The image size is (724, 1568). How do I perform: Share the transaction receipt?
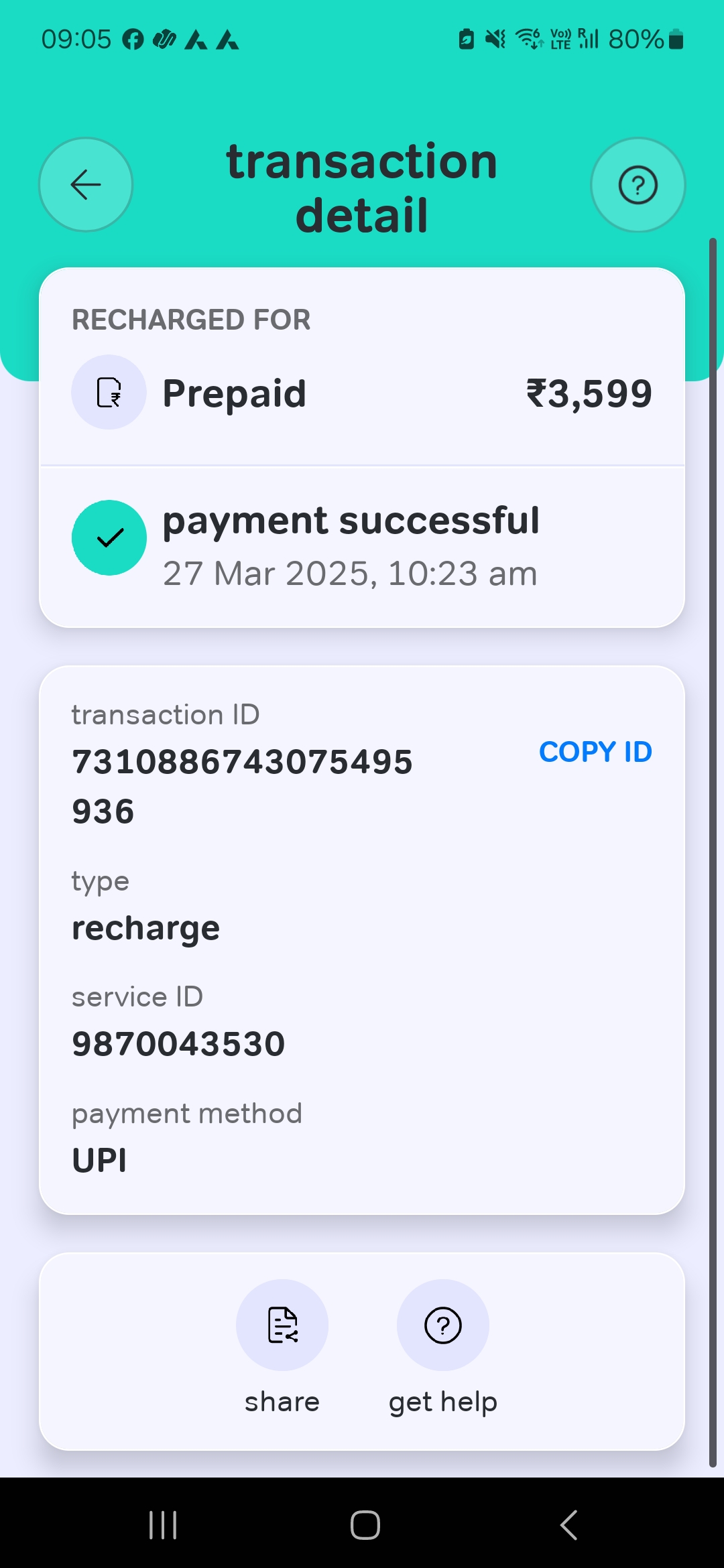pyautogui.click(x=282, y=1325)
